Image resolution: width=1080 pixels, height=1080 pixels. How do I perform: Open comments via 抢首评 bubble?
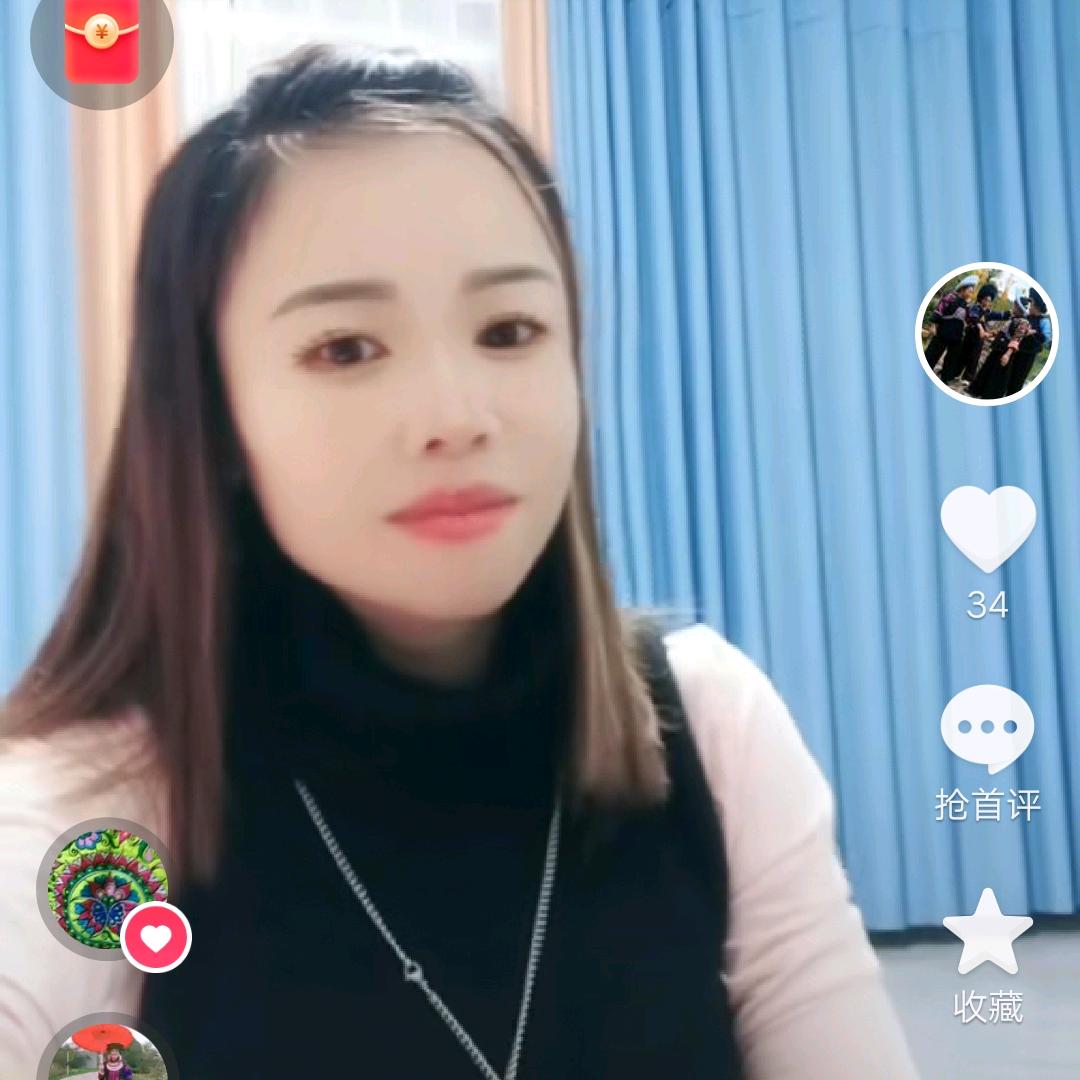click(987, 729)
